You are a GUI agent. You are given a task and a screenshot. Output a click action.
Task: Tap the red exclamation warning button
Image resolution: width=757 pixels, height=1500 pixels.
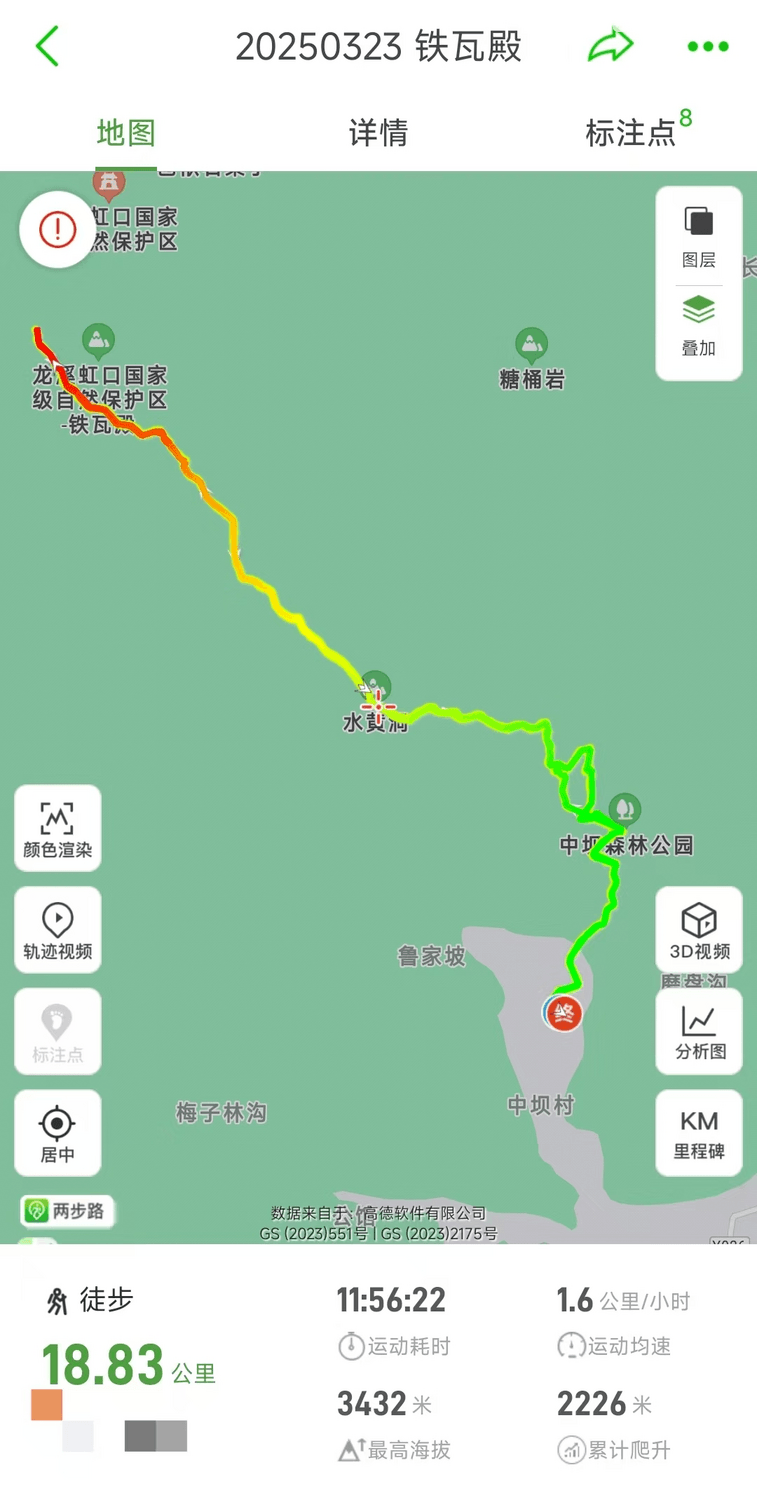(58, 230)
